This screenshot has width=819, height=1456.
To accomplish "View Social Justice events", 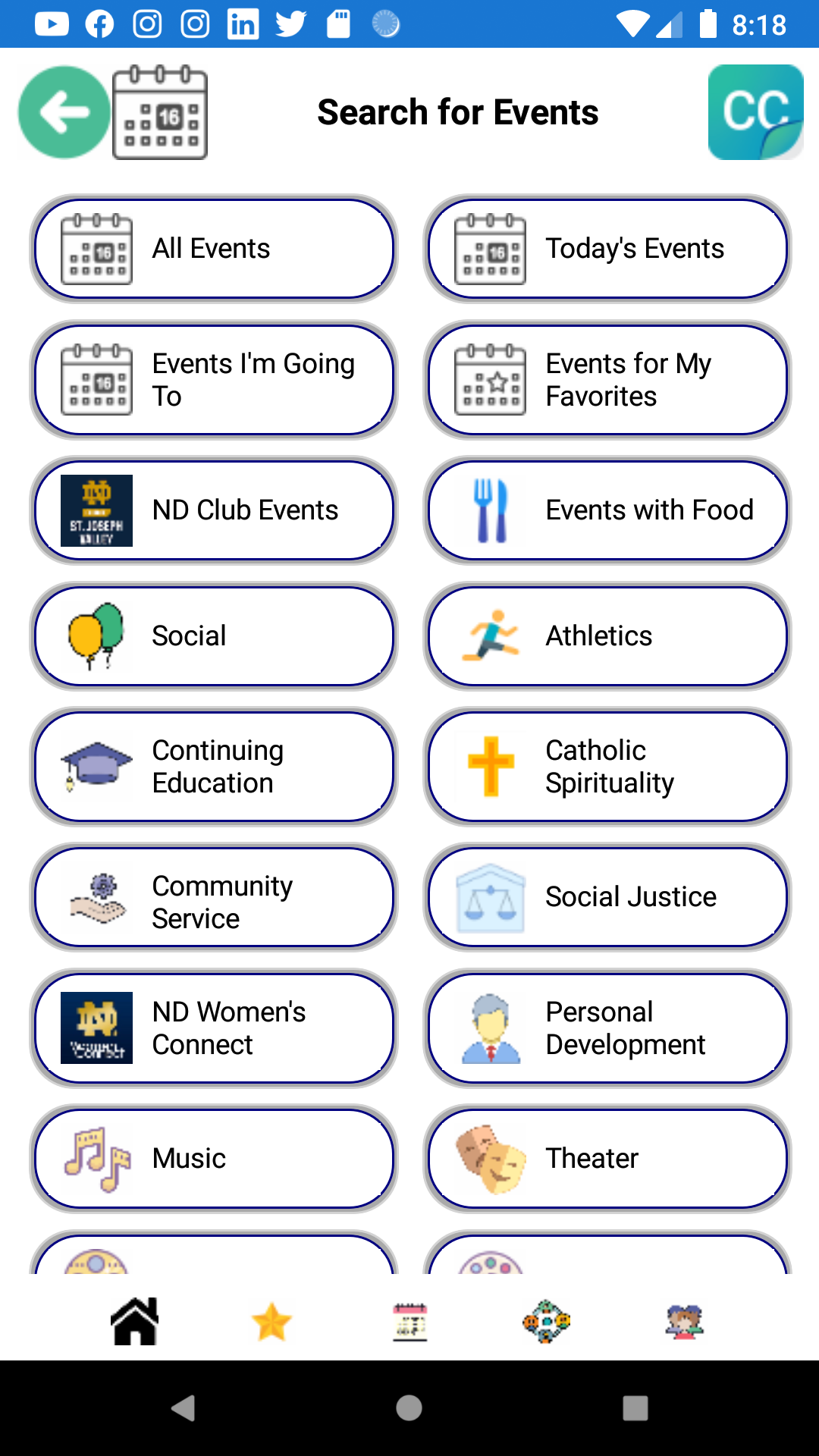I will click(x=607, y=898).
